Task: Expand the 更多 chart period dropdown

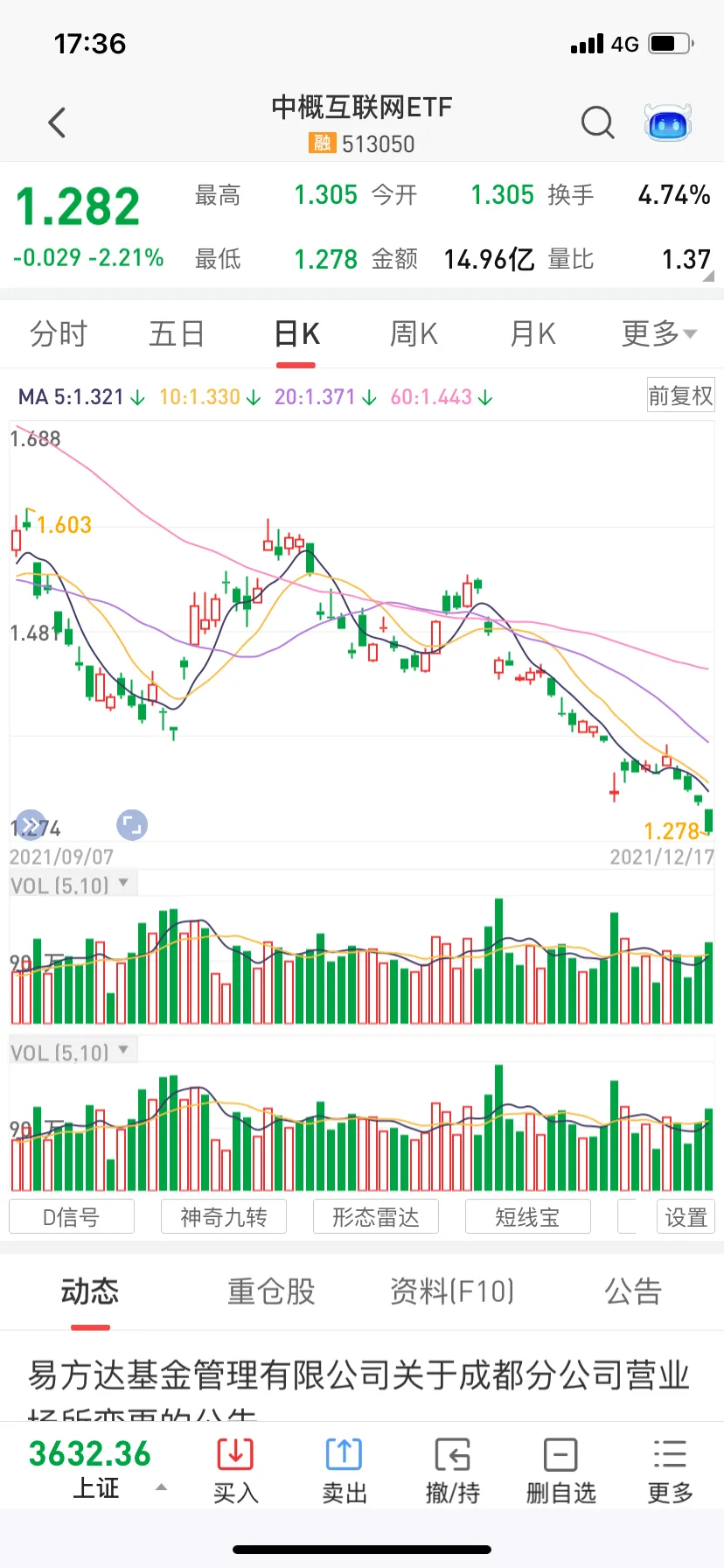Action: [658, 334]
